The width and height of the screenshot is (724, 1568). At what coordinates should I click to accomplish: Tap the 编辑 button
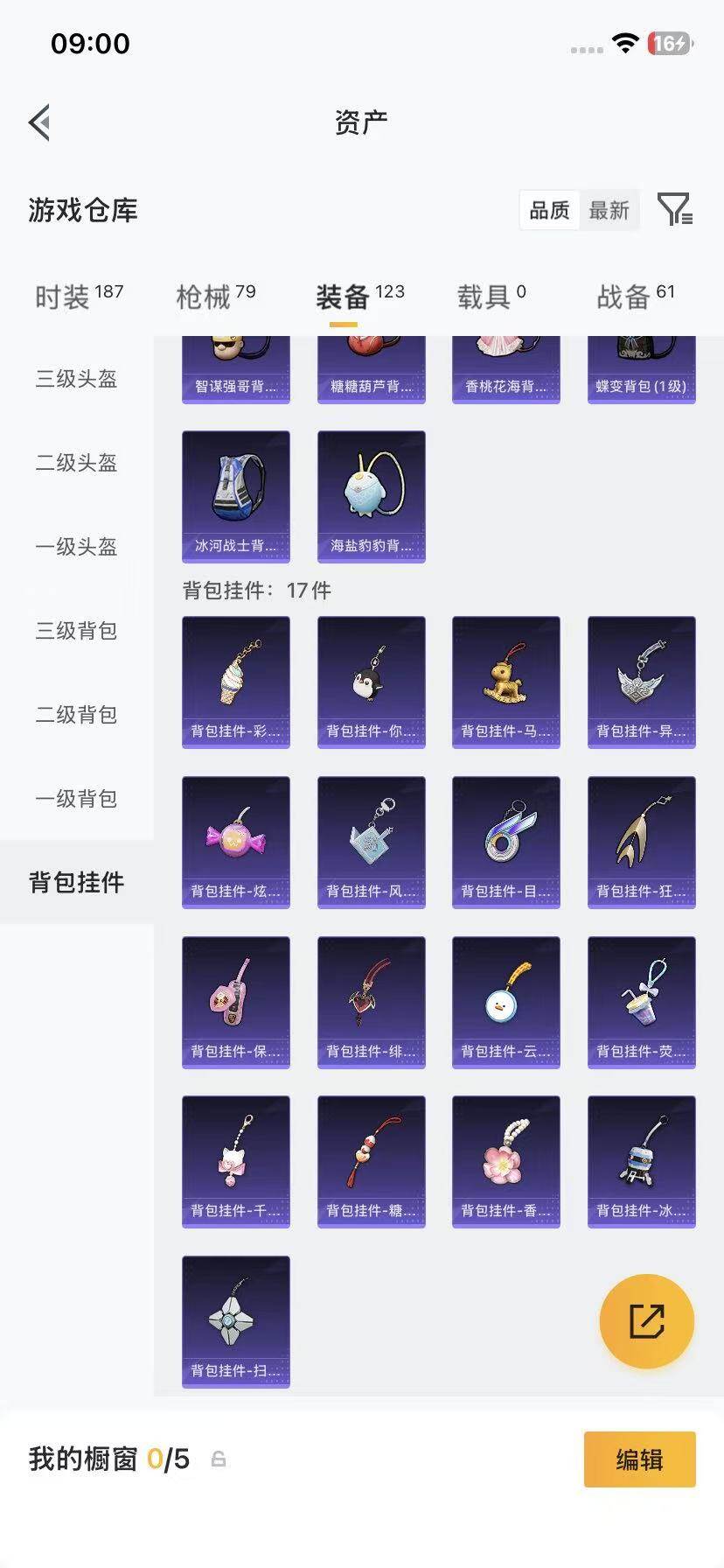click(640, 1459)
